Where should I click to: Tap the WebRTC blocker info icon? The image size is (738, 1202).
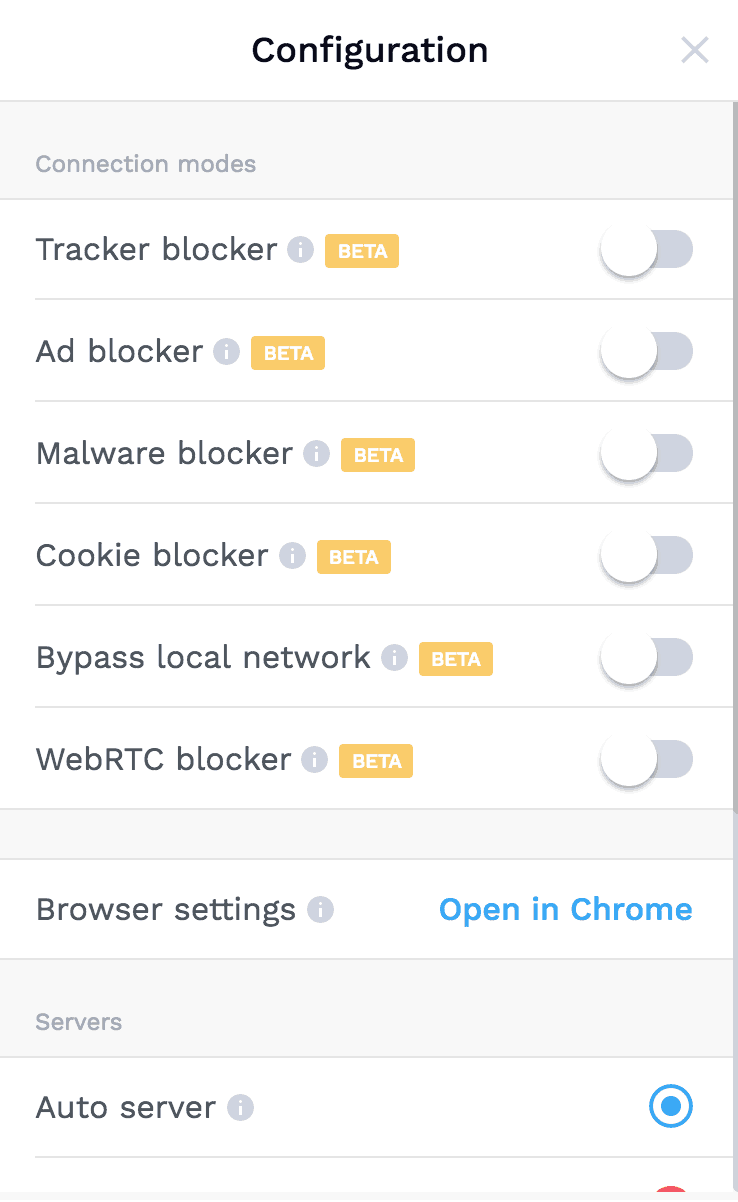(315, 760)
